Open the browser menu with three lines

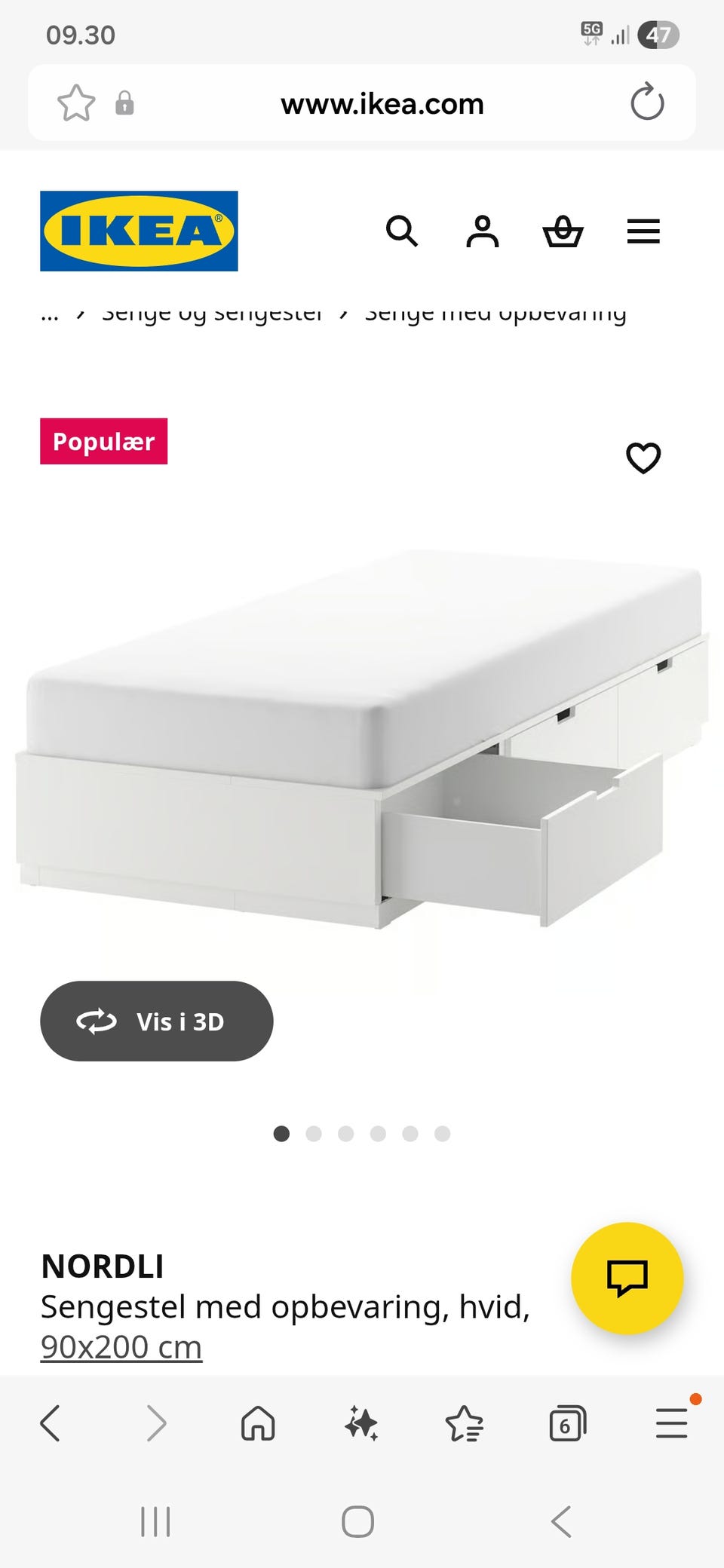[x=670, y=1423]
